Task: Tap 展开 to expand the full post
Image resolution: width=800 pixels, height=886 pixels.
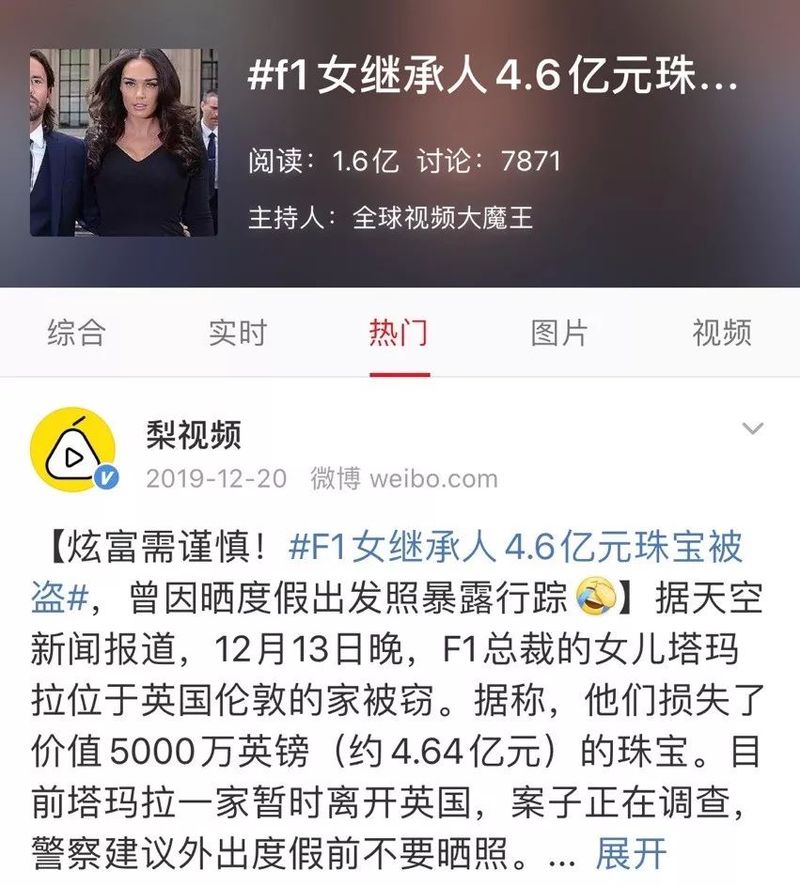Action: click(x=631, y=853)
